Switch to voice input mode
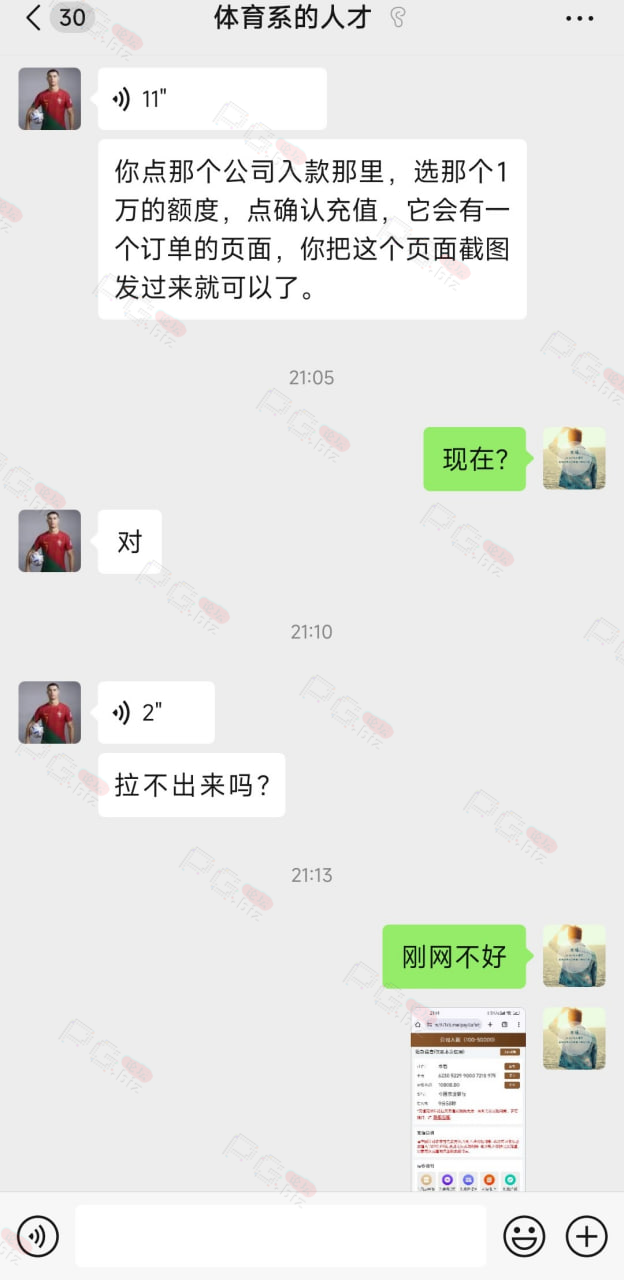Viewport: 624px width, 1280px height. (x=38, y=1236)
